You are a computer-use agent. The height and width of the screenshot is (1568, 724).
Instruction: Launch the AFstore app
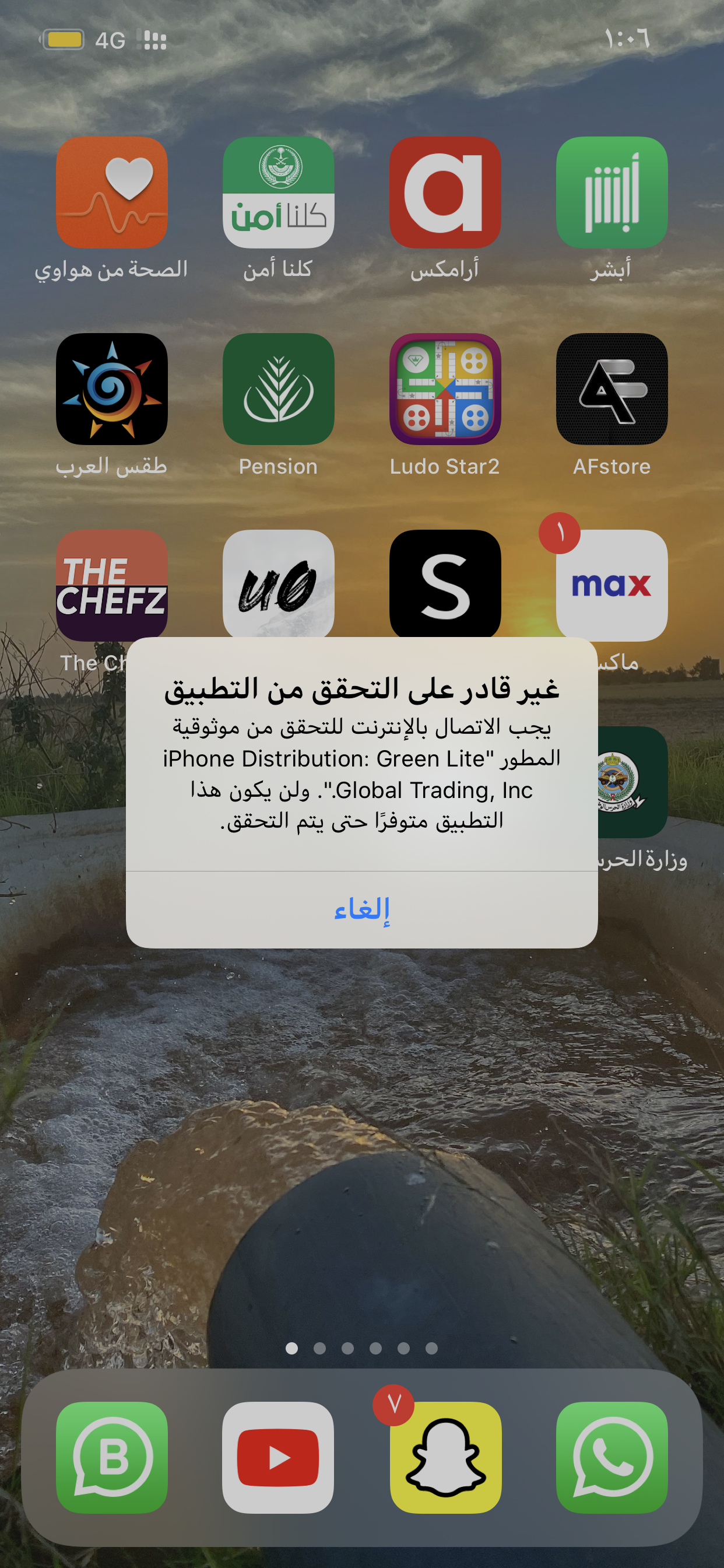[x=611, y=389]
